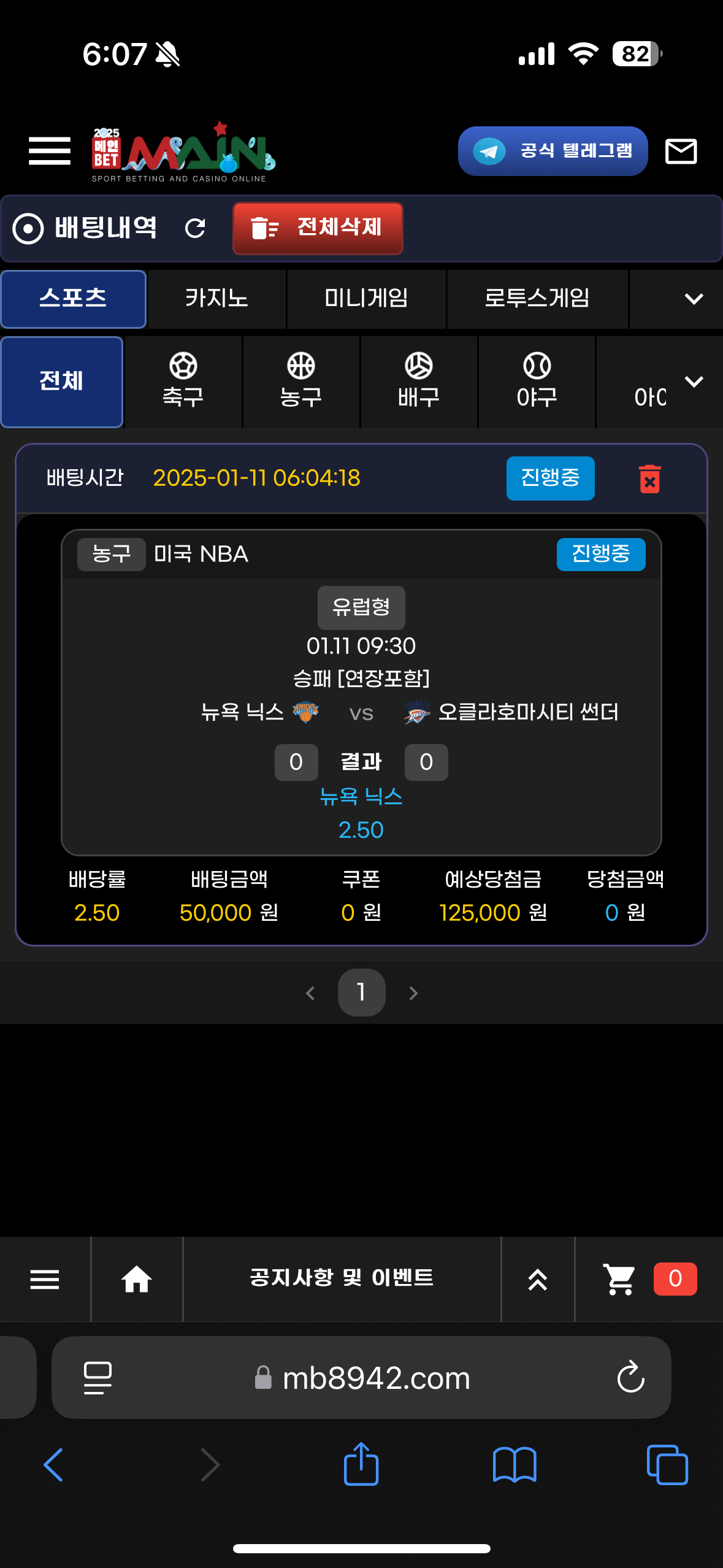This screenshot has width=723, height=1568.
Task: Filter bets by 축구
Action: point(183,381)
